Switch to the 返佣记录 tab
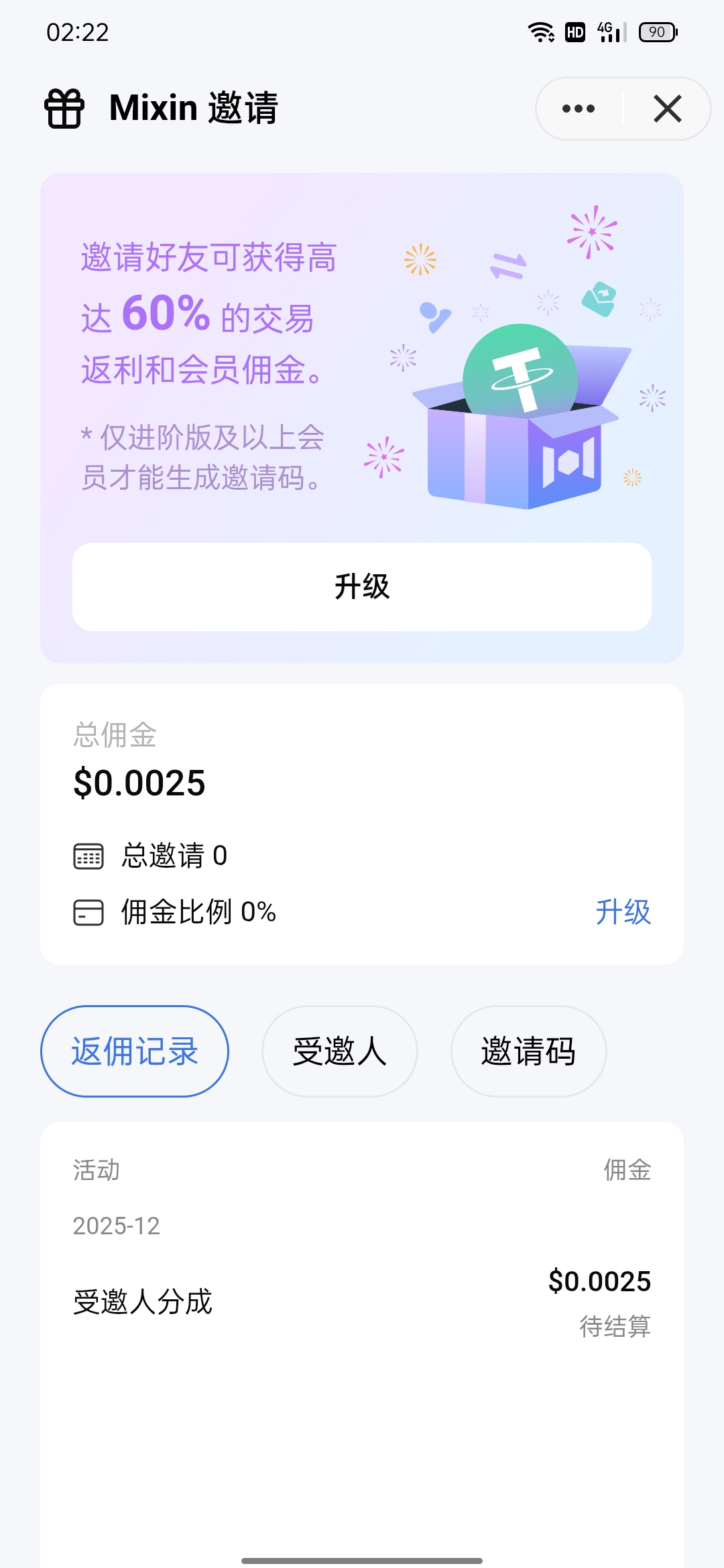The height and width of the screenshot is (1568, 724). 135,1051
